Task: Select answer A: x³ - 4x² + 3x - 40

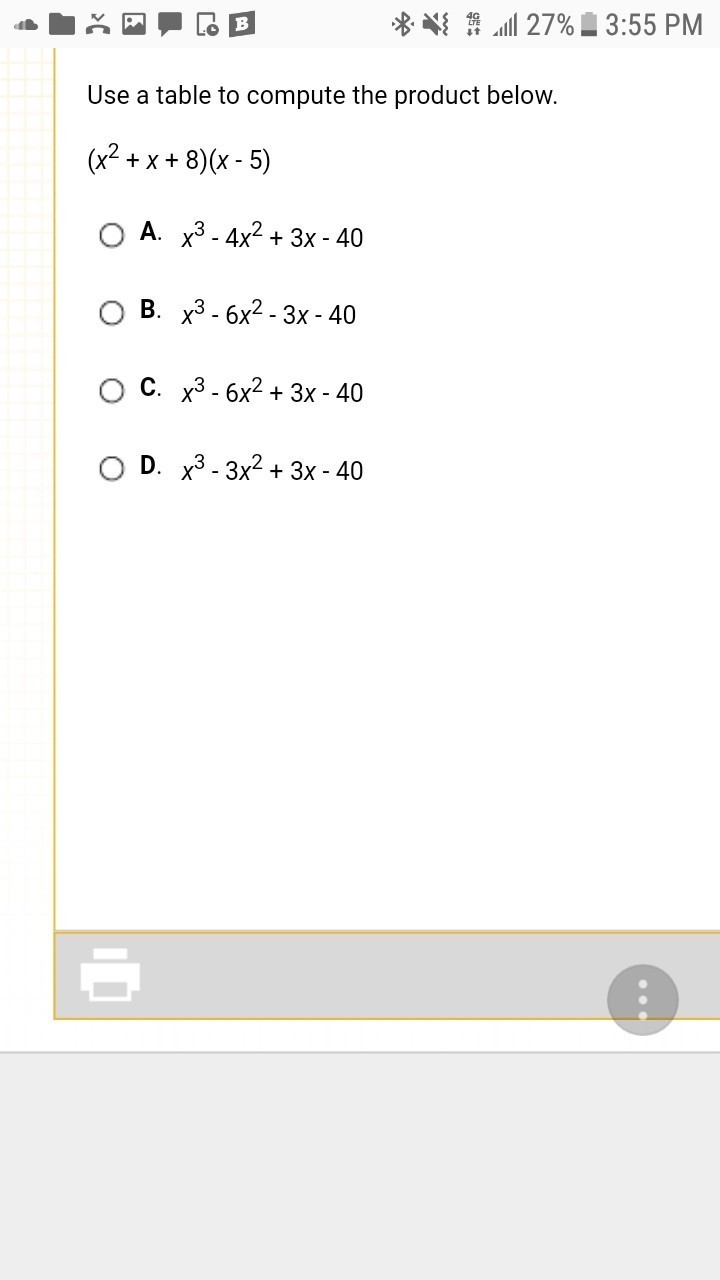Action: point(112,235)
